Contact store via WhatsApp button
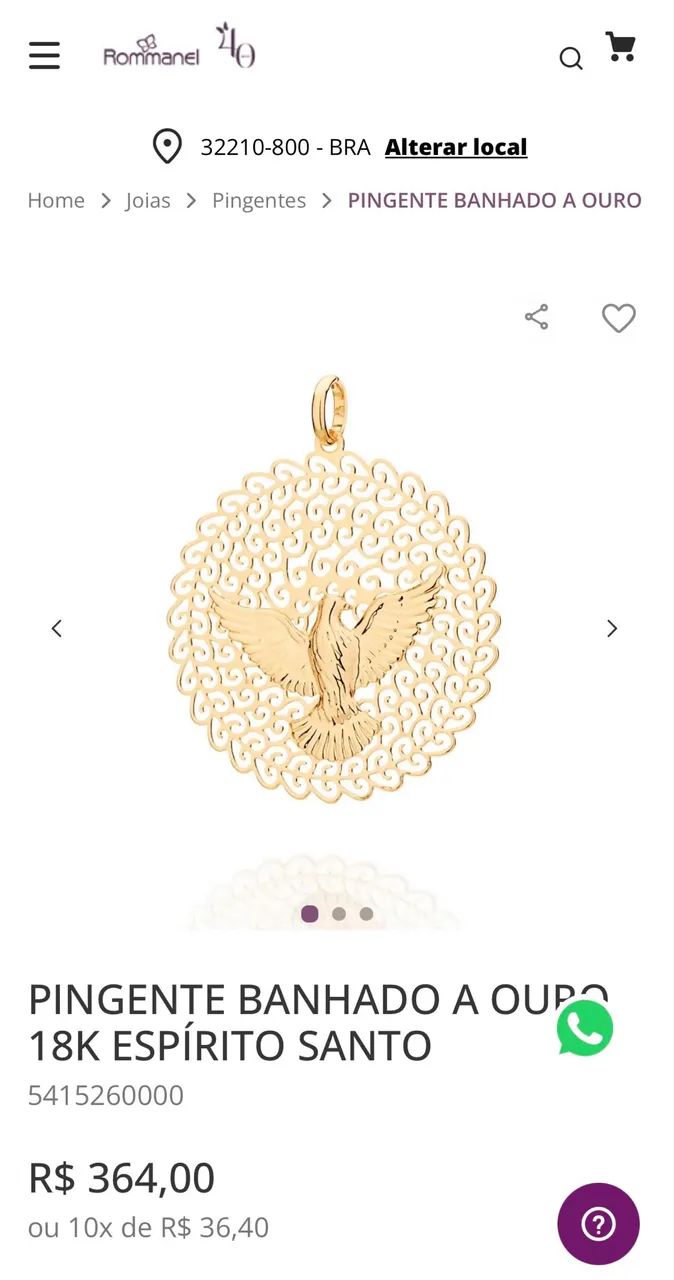The image size is (674, 1280). coord(585,1028)
